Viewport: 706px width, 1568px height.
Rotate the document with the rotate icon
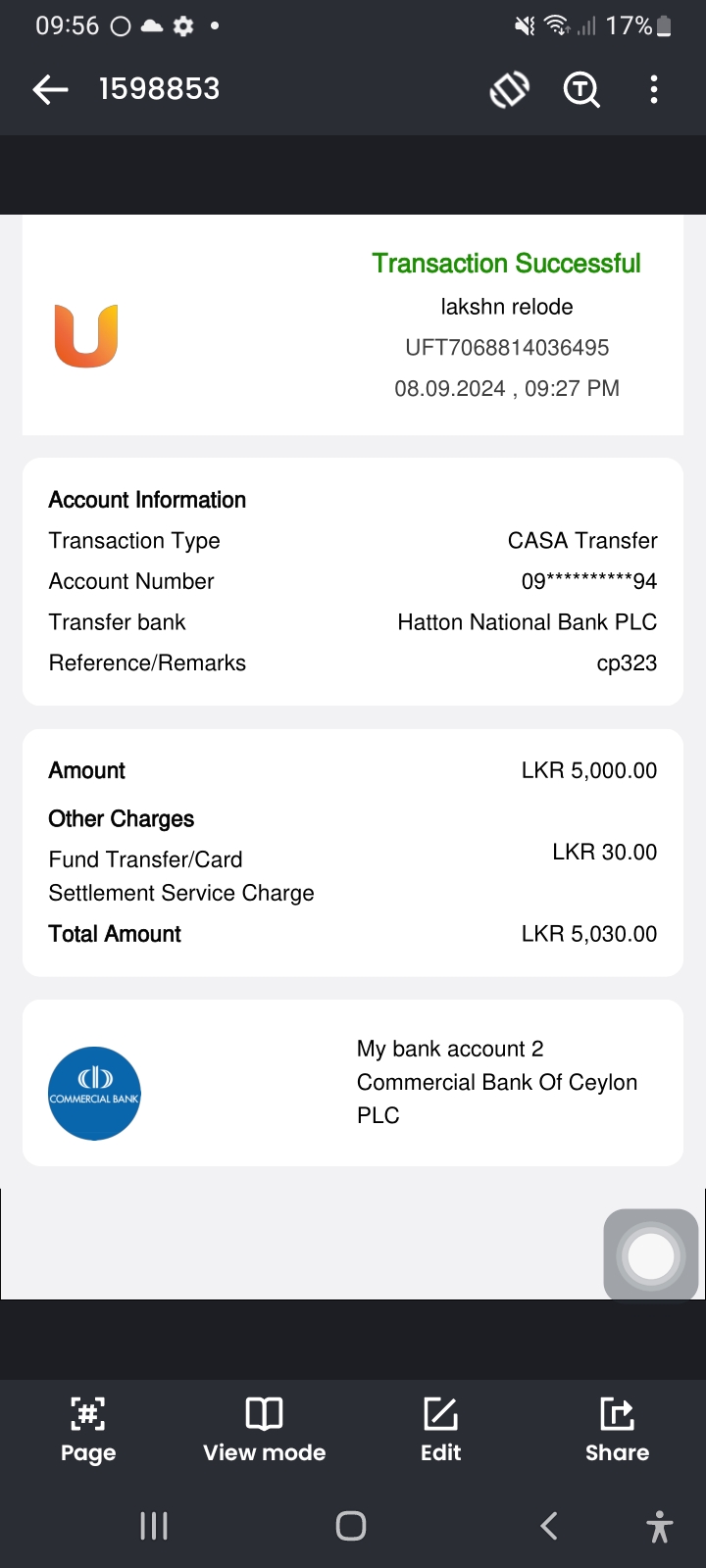(509, 90)
